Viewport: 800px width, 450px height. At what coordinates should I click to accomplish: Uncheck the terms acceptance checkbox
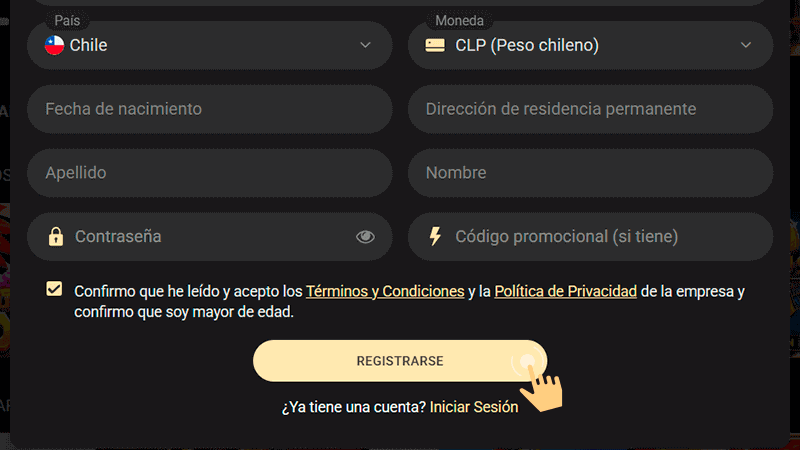[x=54, y=290]
